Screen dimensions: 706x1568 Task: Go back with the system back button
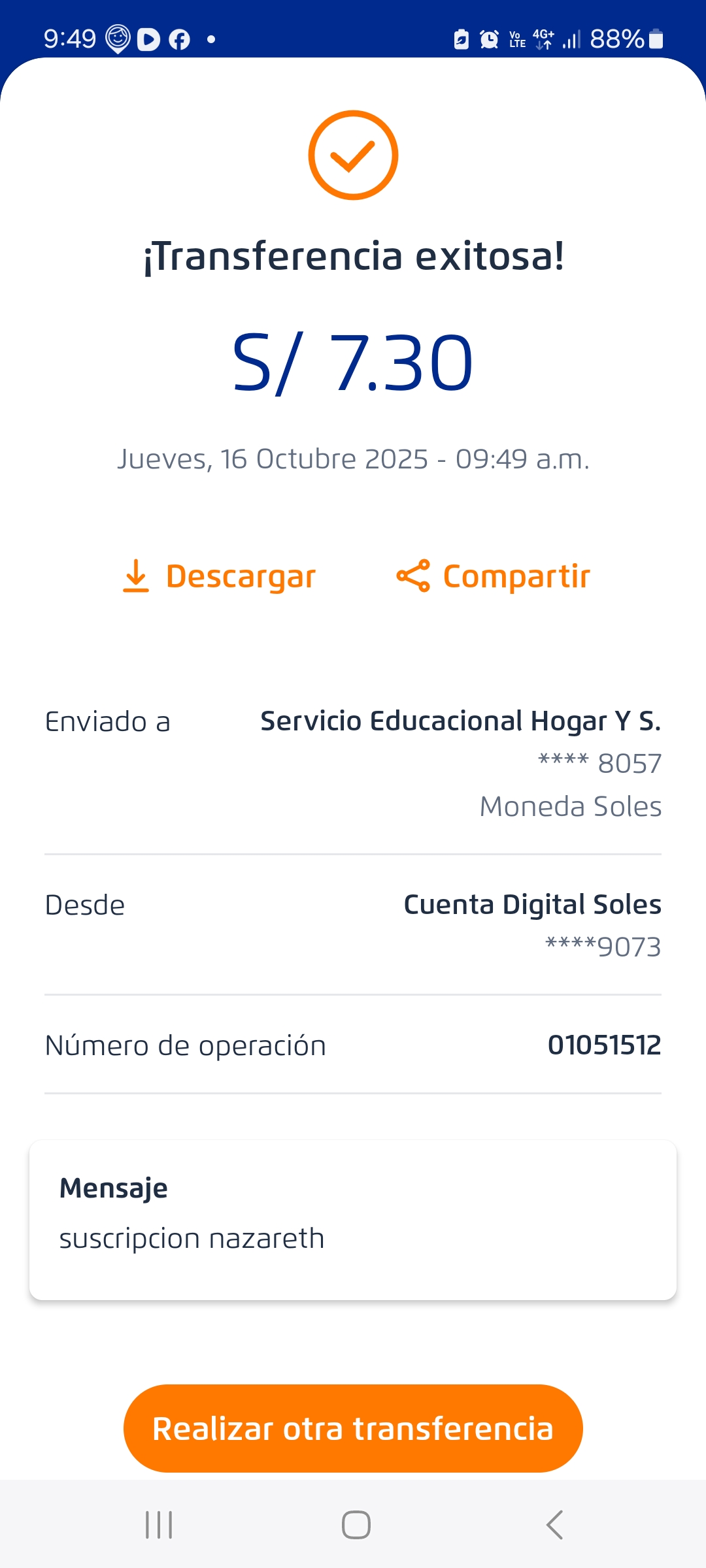[554, 1525]
